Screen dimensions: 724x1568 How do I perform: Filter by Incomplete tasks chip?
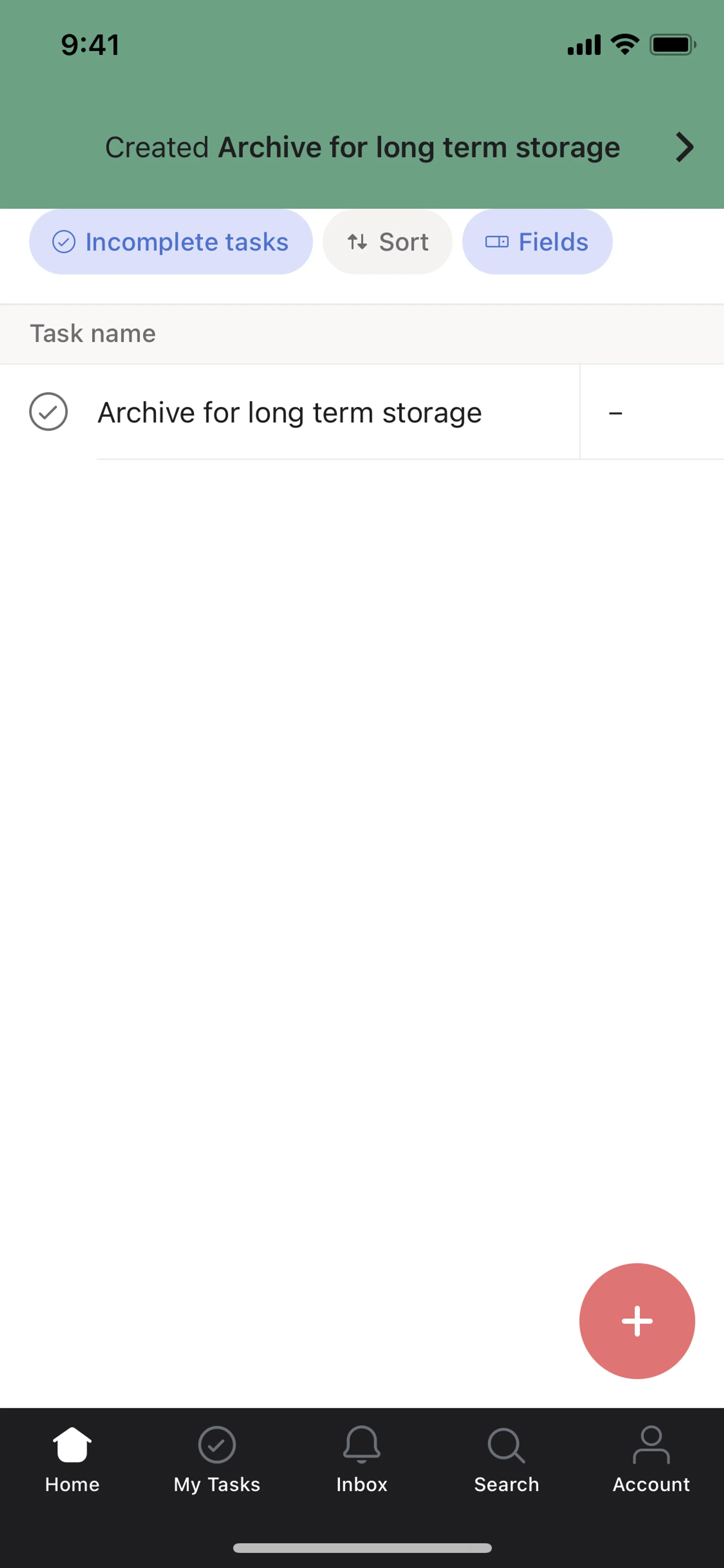tap(170, 242)
